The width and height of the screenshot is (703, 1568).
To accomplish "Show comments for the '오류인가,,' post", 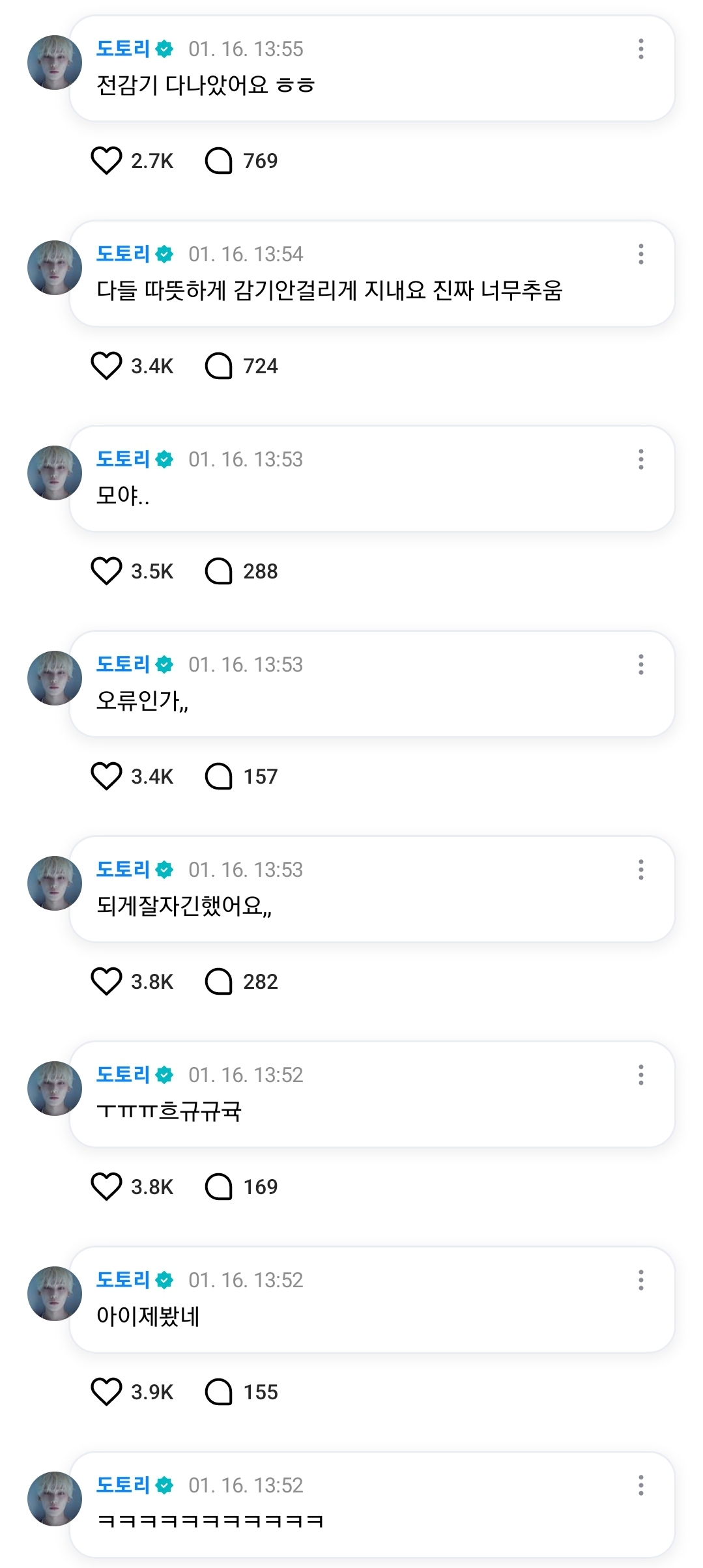I will click(x=219, y=777).
